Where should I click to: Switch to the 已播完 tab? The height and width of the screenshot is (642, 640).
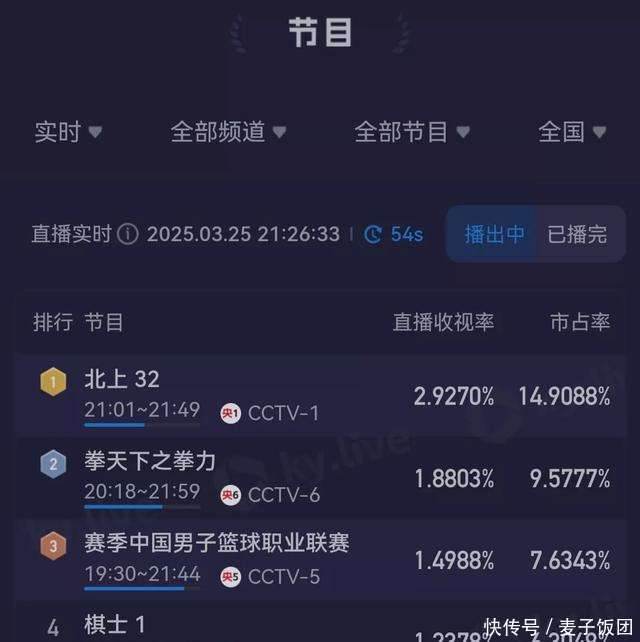pyautogui.click(x=577, y=235)
